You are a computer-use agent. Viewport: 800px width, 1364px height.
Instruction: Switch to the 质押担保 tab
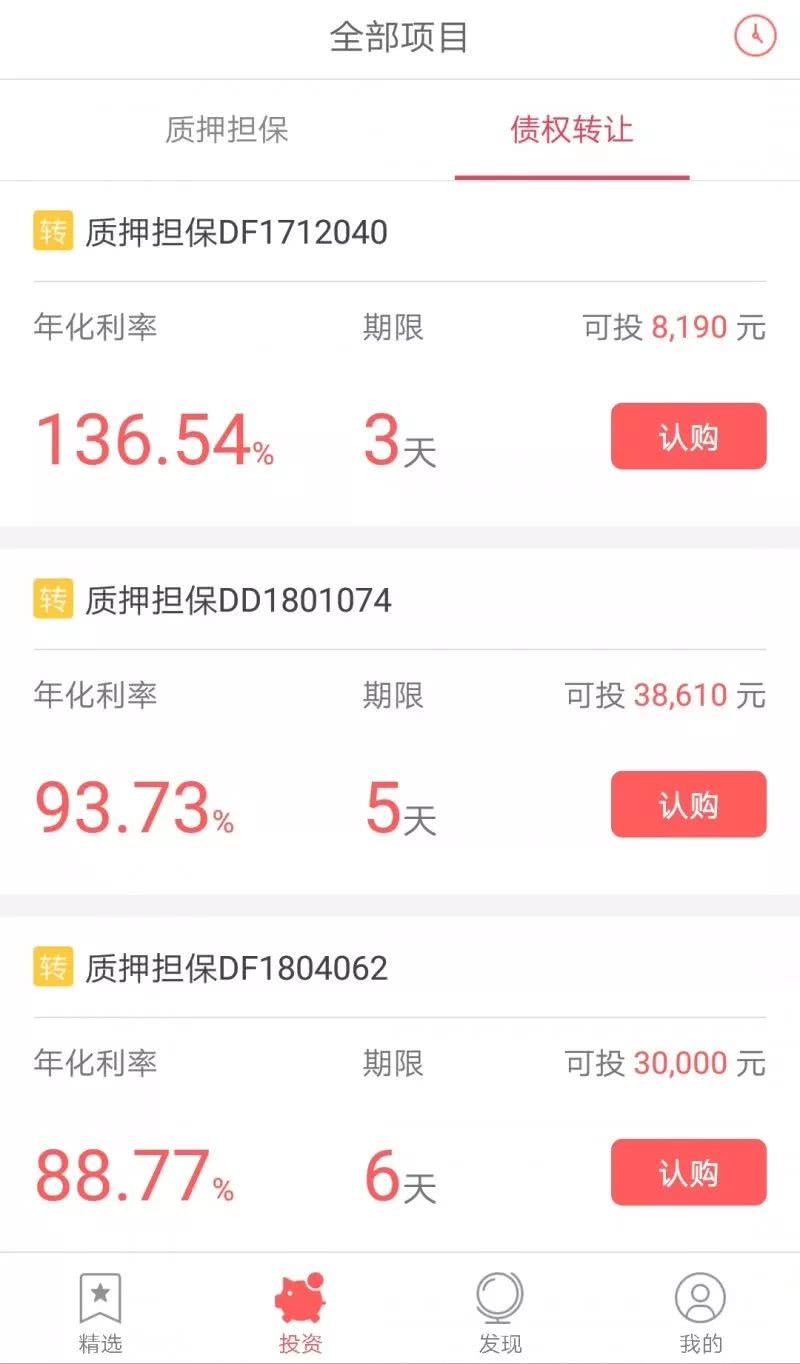pos(228,131)
